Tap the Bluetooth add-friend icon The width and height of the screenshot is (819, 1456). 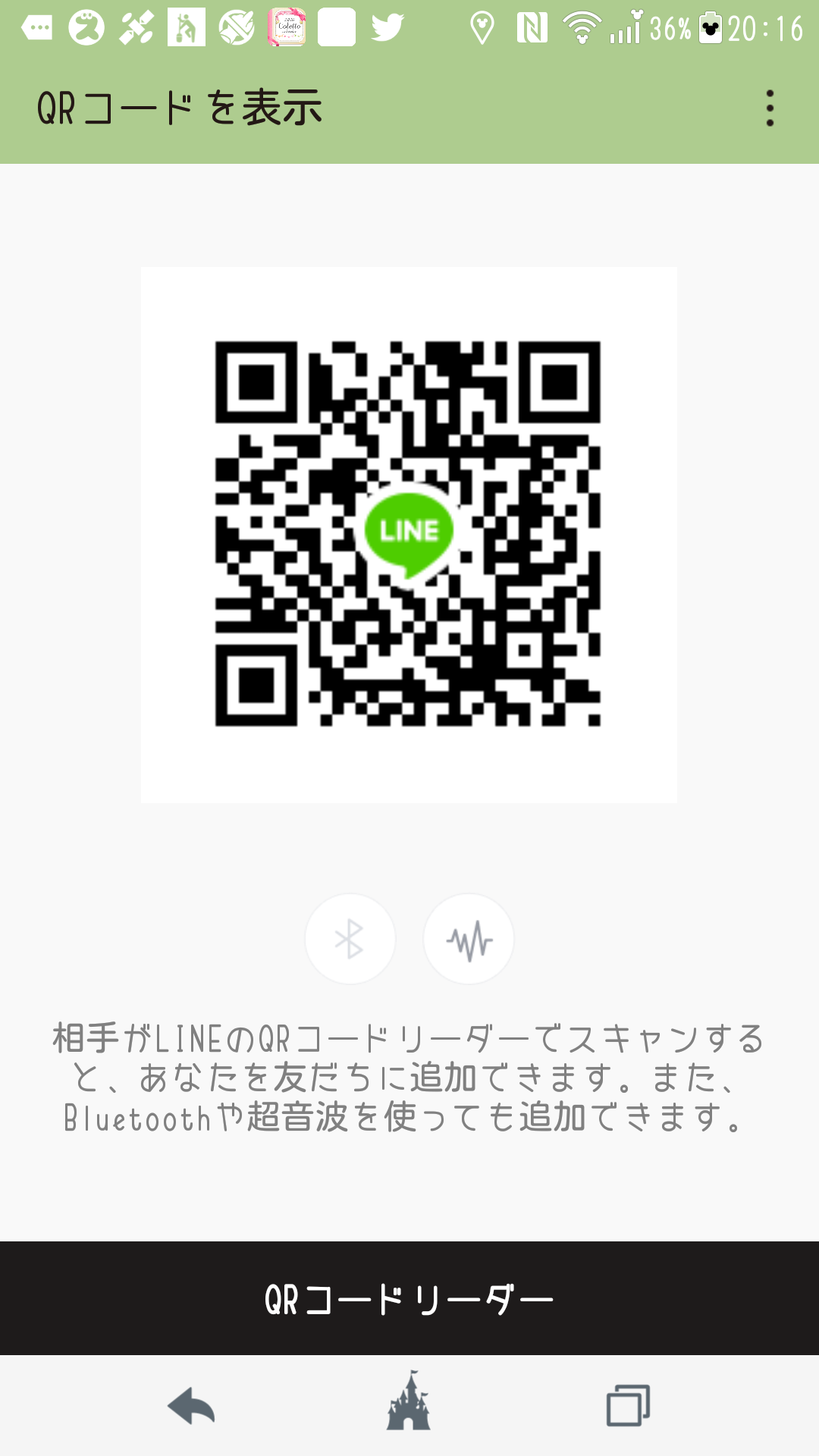click(350, 939)
